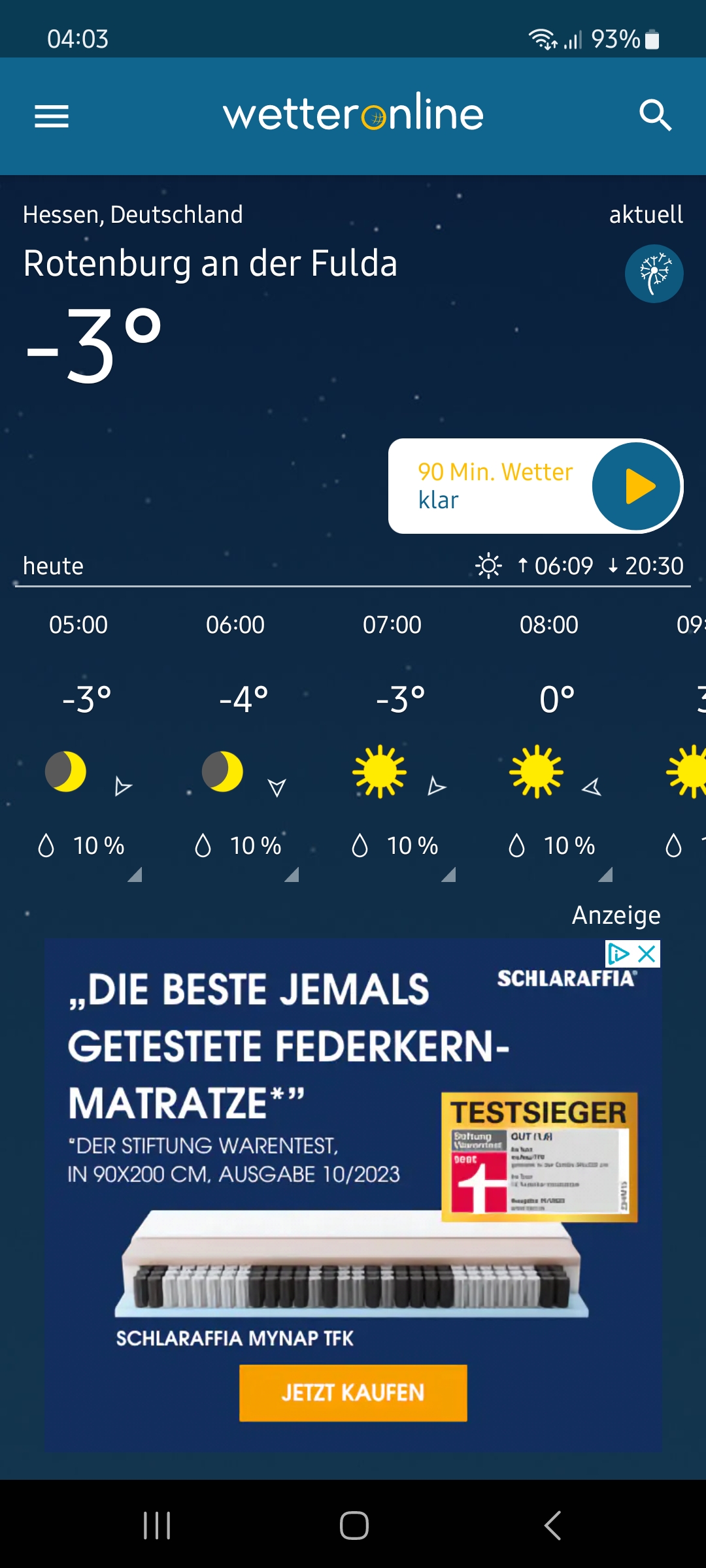Open the location search
Image resolution: width=706 pixels, height=1568 pixels.
[655, 116]
